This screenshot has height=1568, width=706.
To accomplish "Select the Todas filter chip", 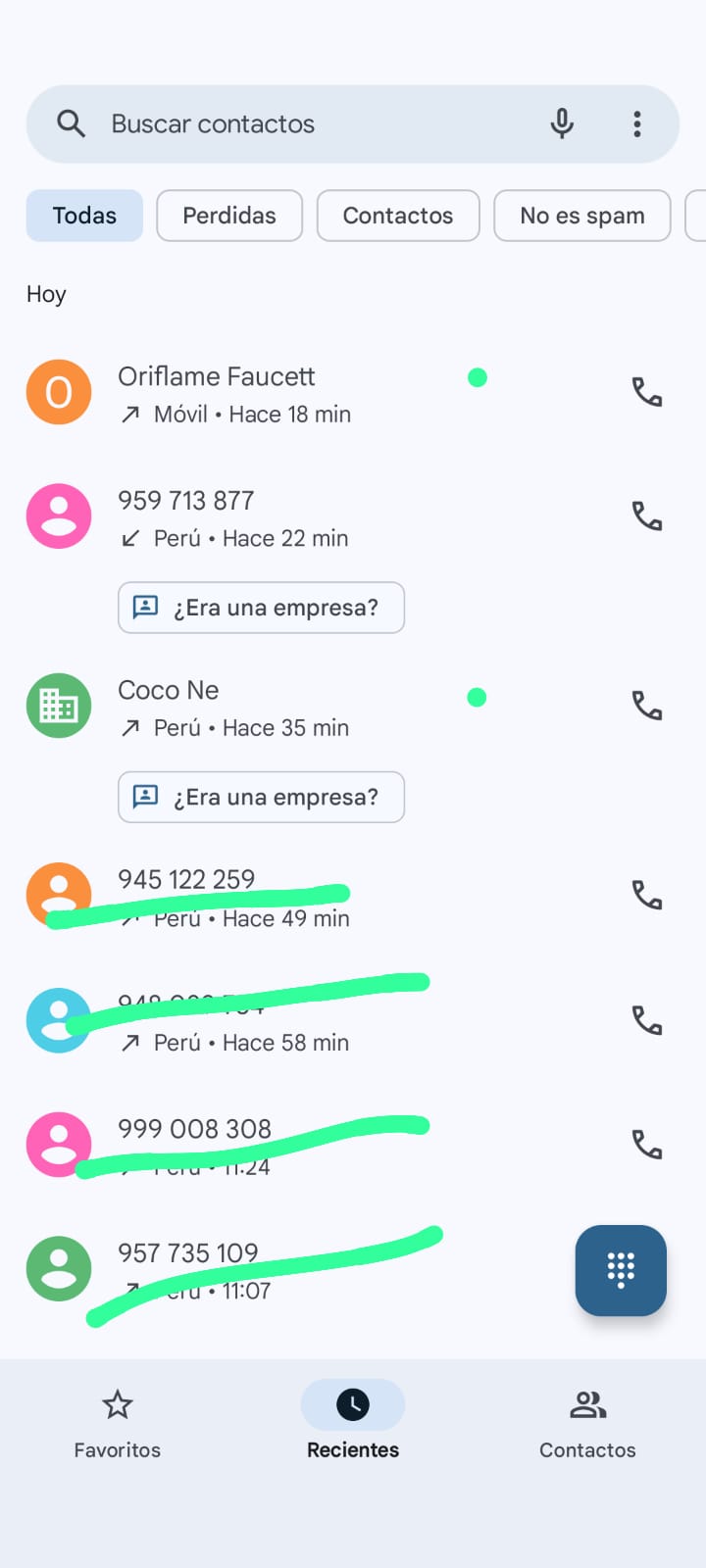I will tap(84, 216).
